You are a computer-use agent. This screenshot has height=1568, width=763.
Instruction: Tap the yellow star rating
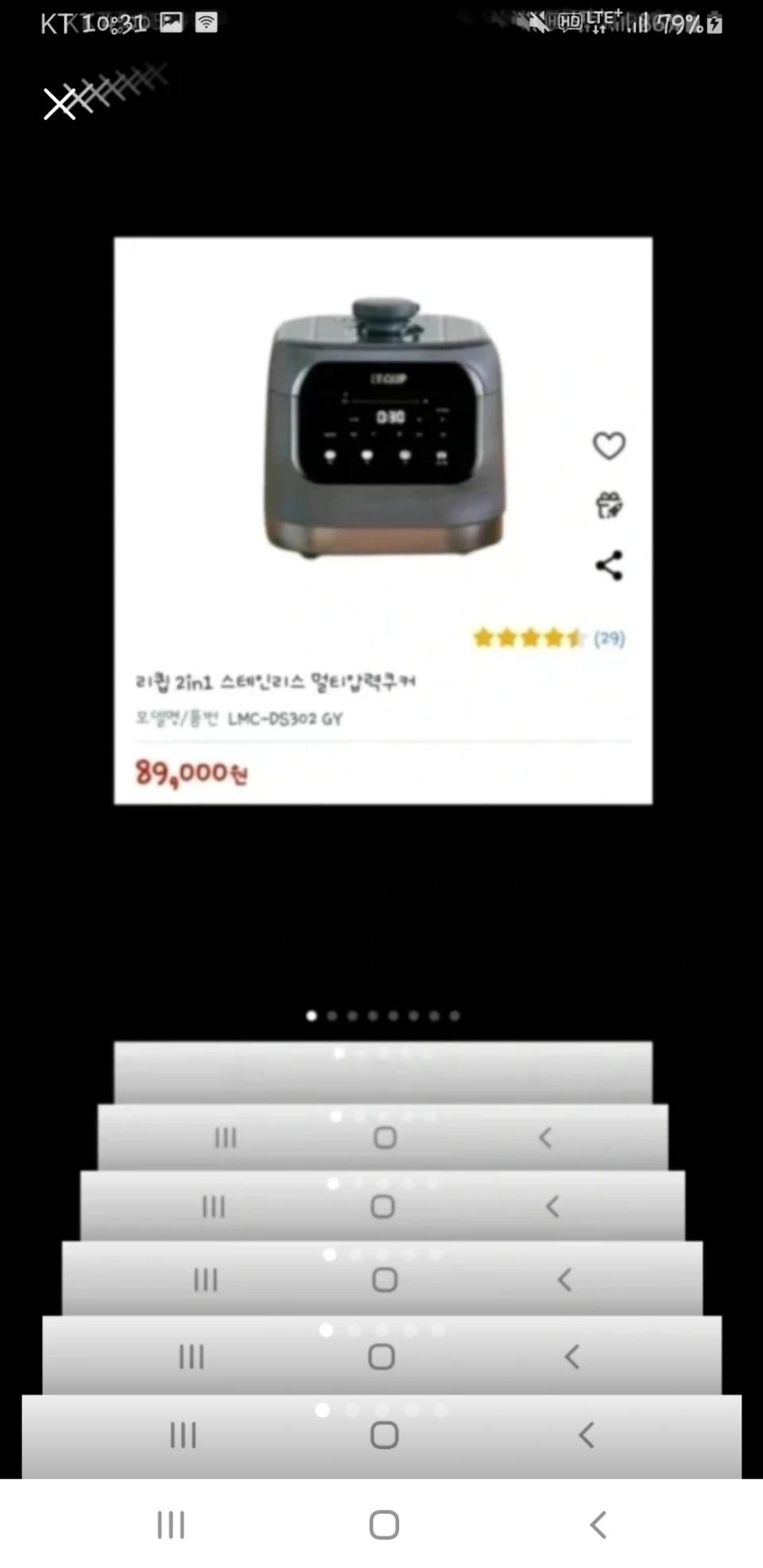[527, 637]
